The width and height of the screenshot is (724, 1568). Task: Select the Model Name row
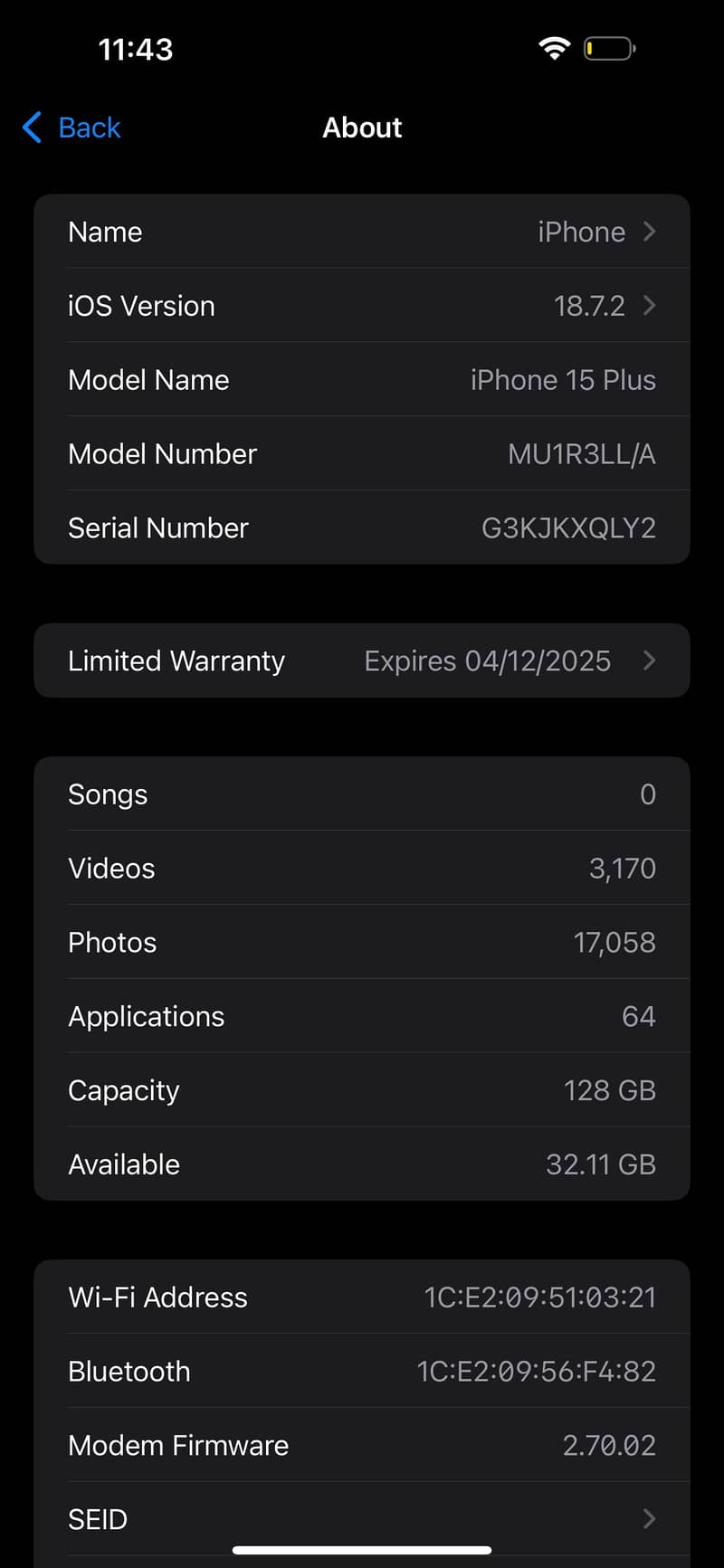pos(362,380)
